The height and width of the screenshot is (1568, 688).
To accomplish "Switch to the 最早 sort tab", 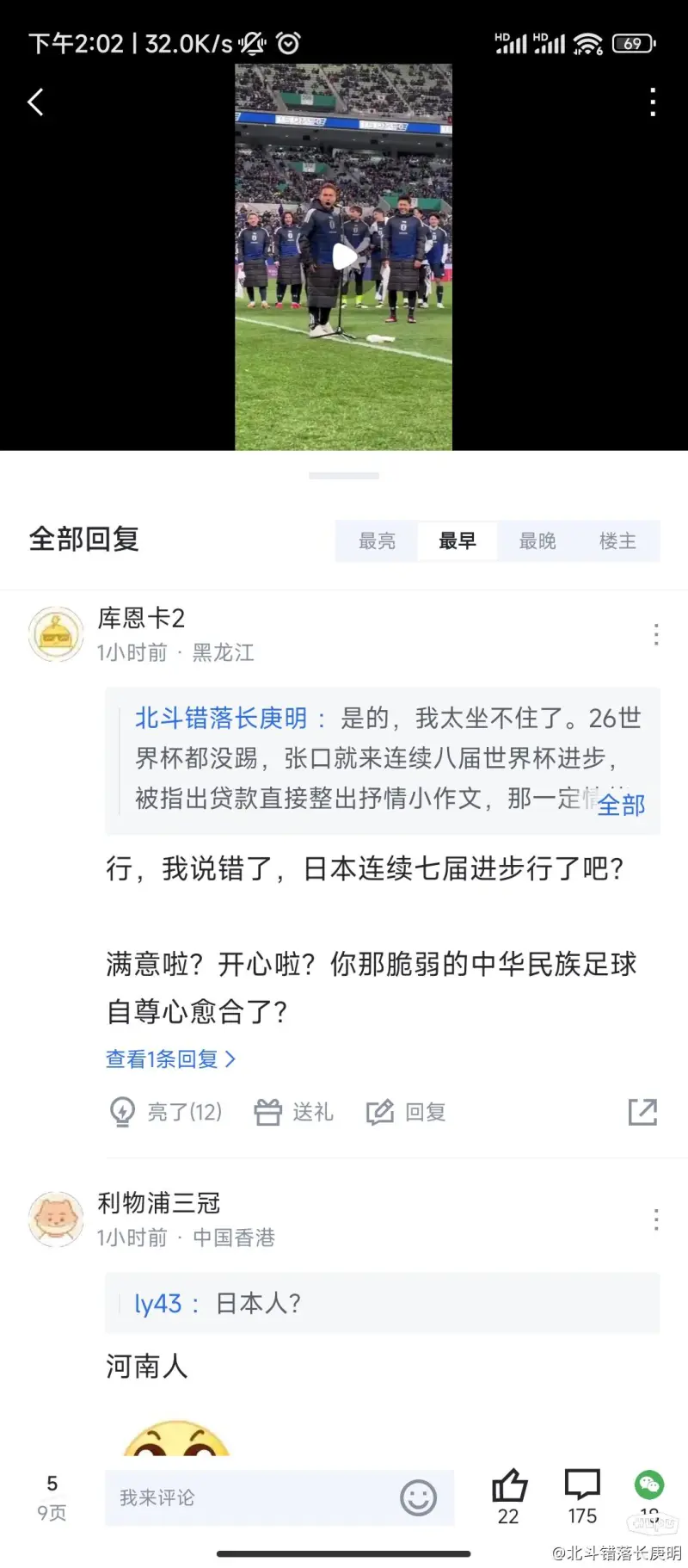I will point(457,541).
